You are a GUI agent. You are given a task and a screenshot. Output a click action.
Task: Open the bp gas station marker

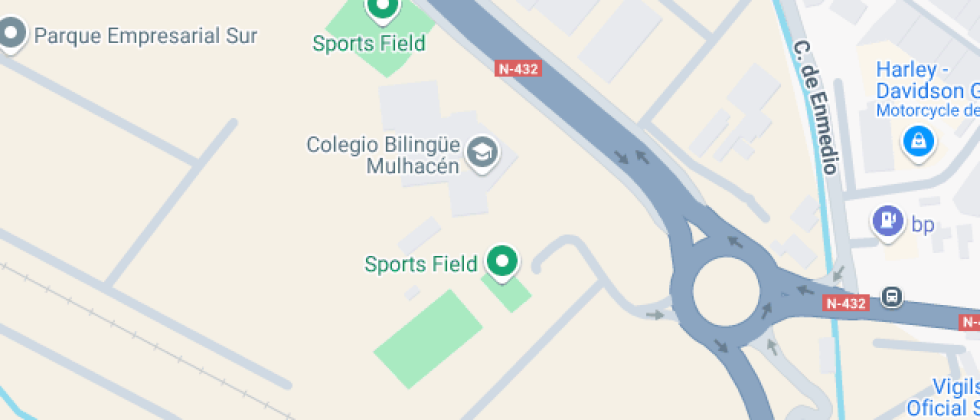tap(887, 222)
